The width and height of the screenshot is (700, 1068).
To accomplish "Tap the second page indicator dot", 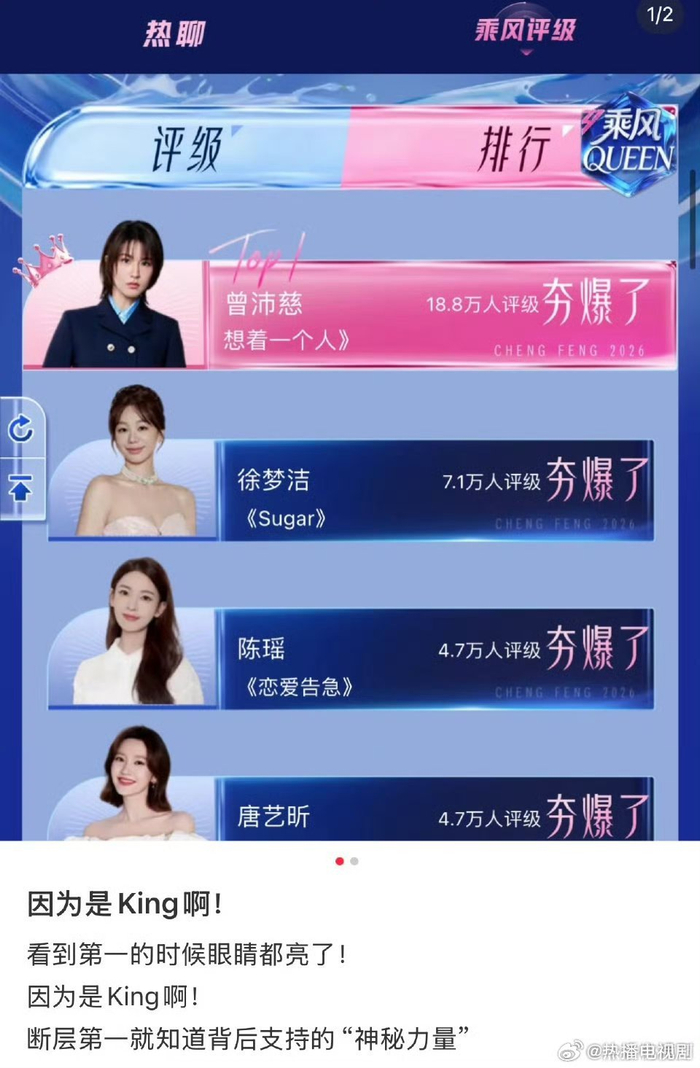I will (x=355, y=861).
